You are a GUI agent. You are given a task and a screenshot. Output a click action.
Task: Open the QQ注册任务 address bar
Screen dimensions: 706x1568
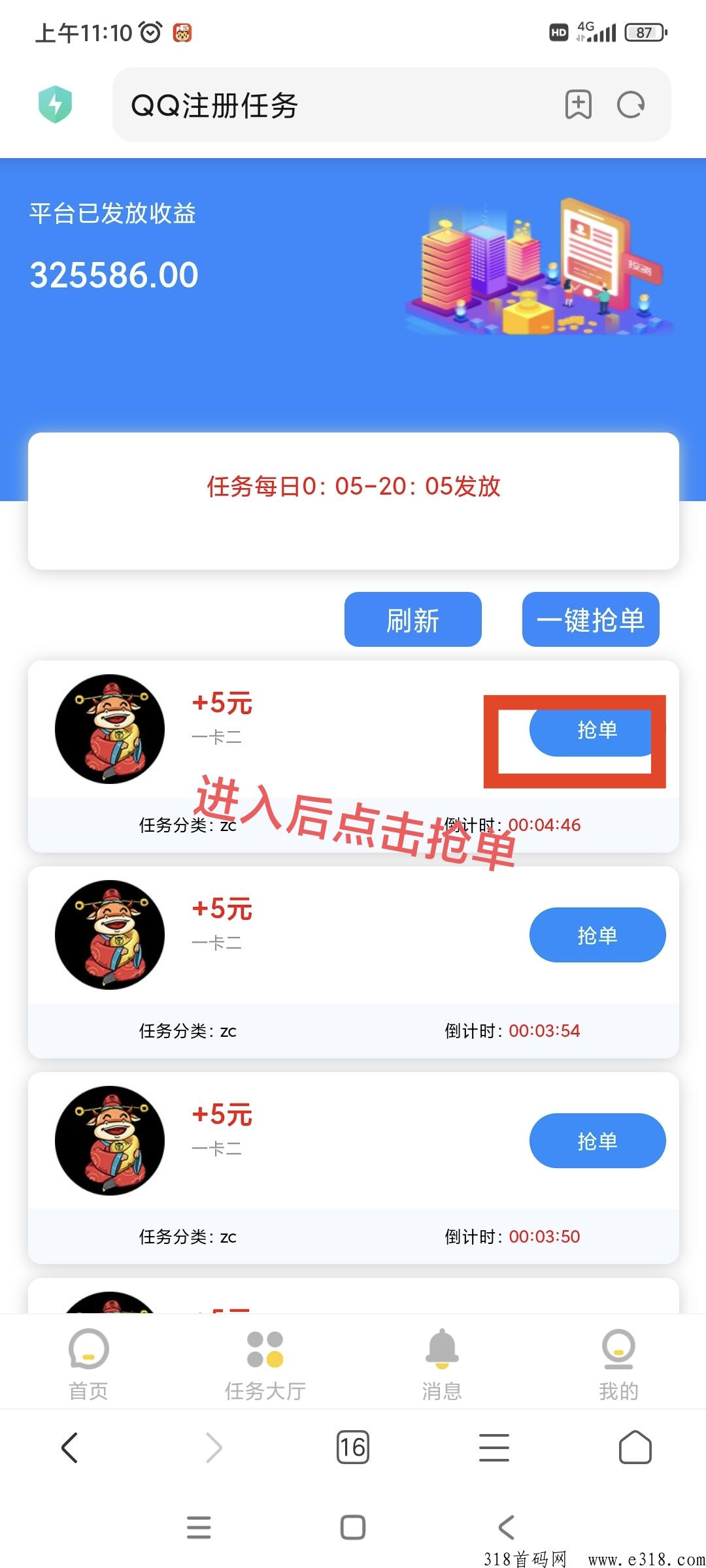pyautogui.click(x=327, y=105)
